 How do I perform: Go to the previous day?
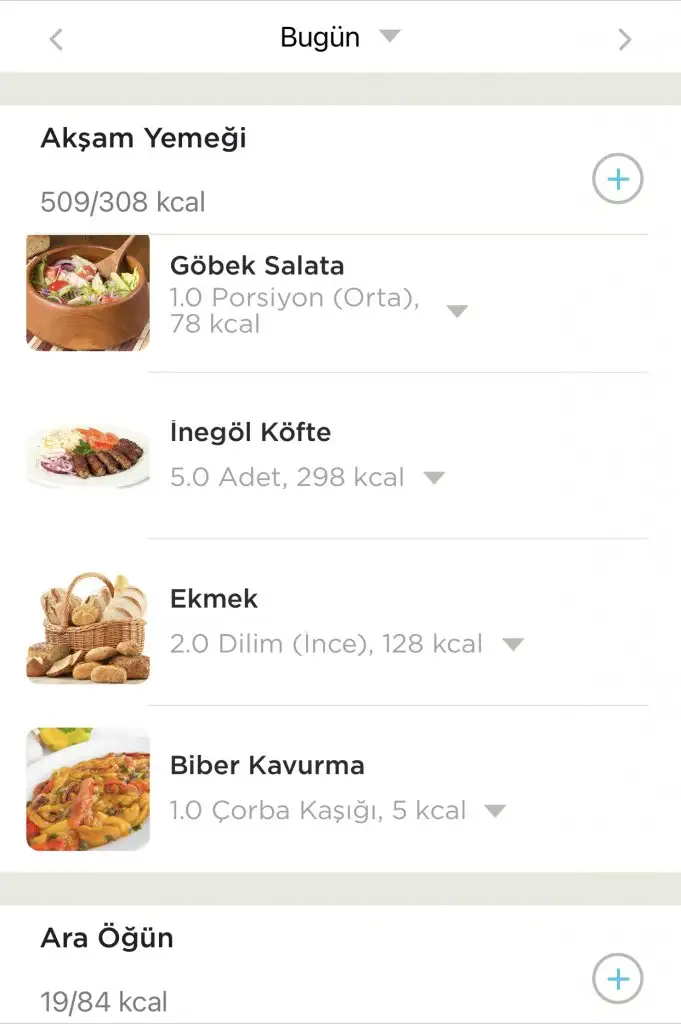(x=56, y=40)
